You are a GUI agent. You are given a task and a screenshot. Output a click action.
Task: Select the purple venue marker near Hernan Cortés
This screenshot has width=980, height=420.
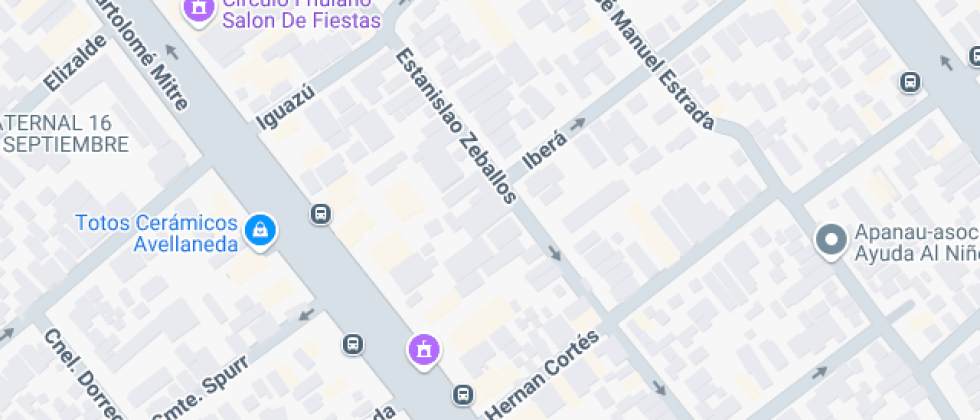(424, 350)
